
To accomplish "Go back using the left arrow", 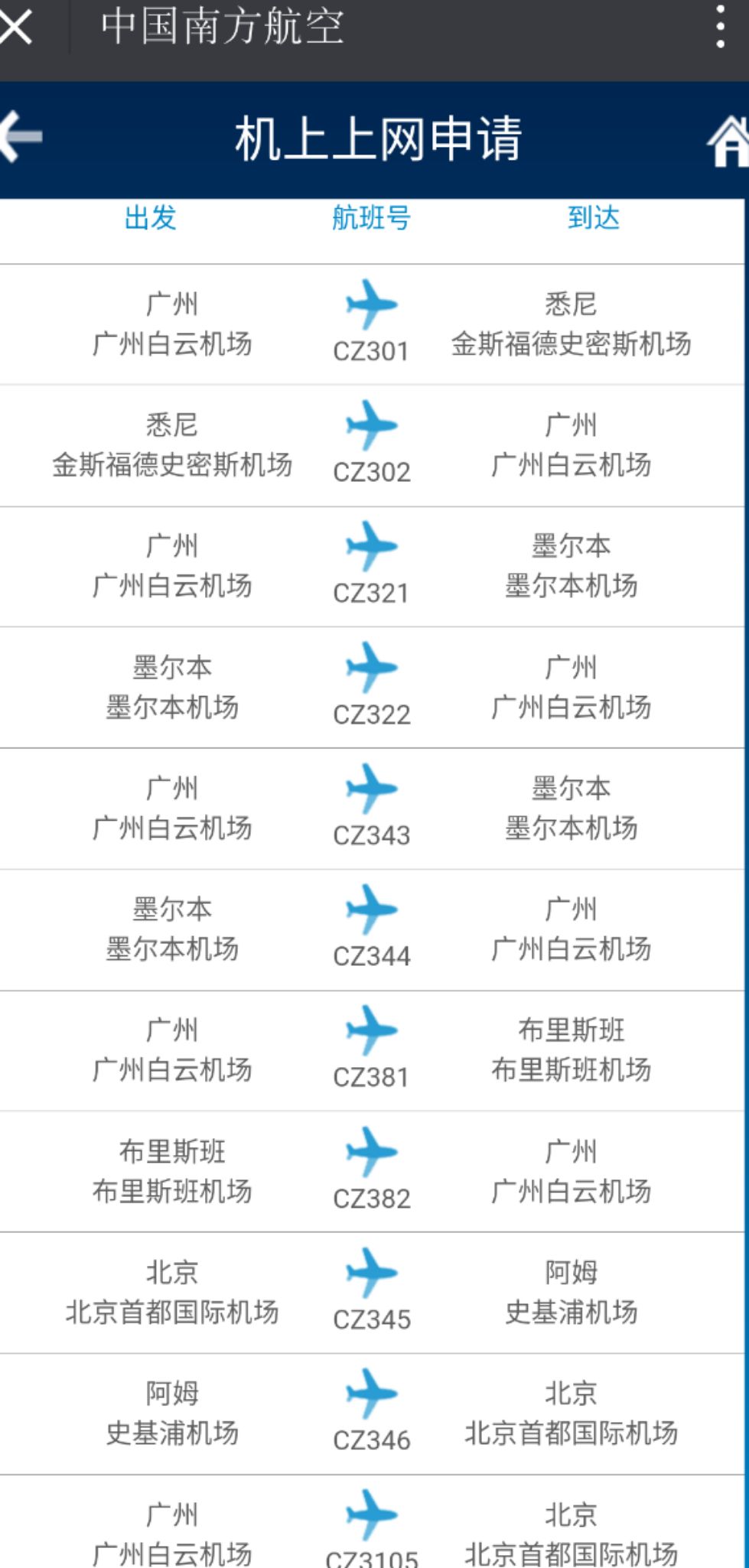I will pyautogui.click(x=21, y=138).
